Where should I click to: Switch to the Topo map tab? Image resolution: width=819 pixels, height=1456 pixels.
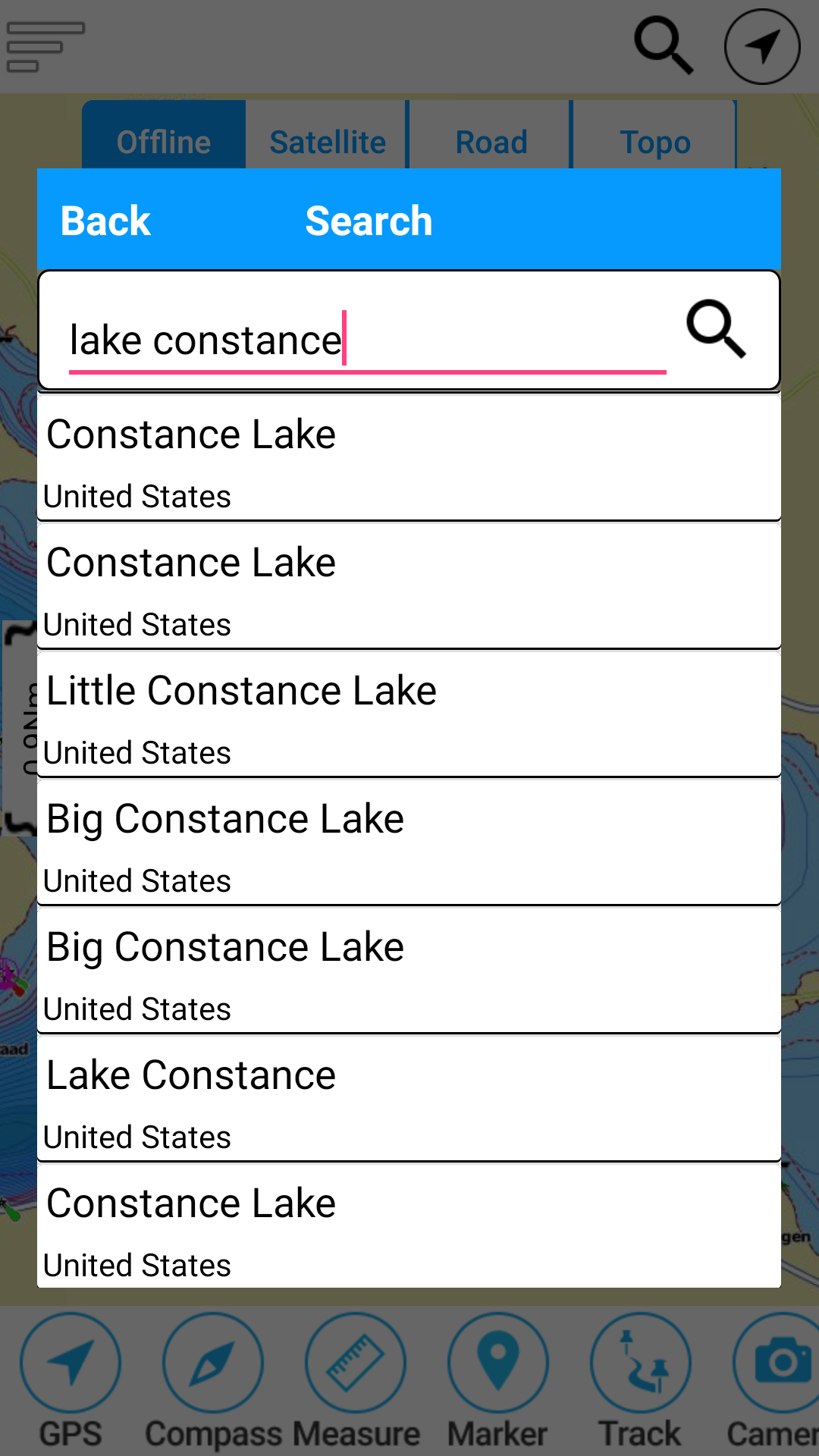(655, 141)
